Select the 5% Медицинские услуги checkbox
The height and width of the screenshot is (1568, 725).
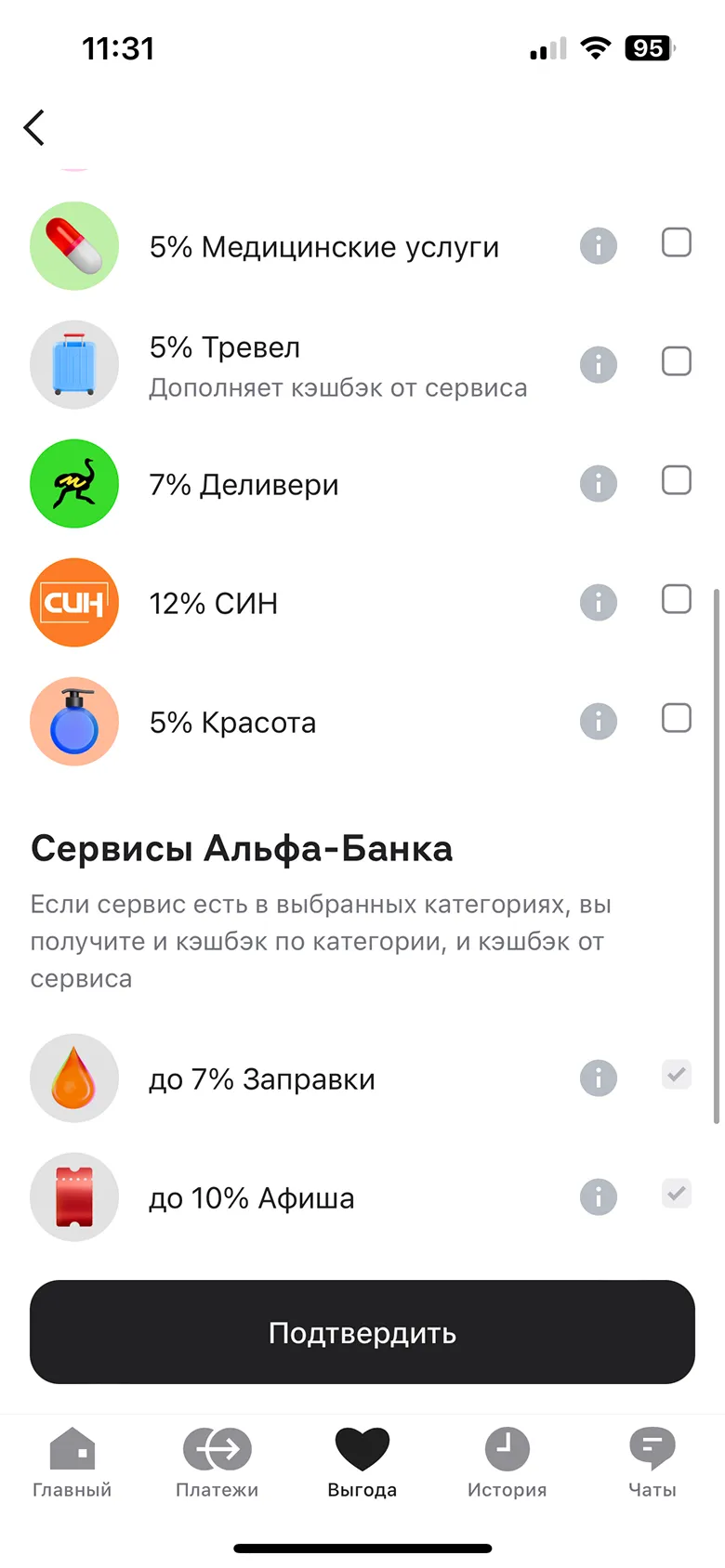676,243
